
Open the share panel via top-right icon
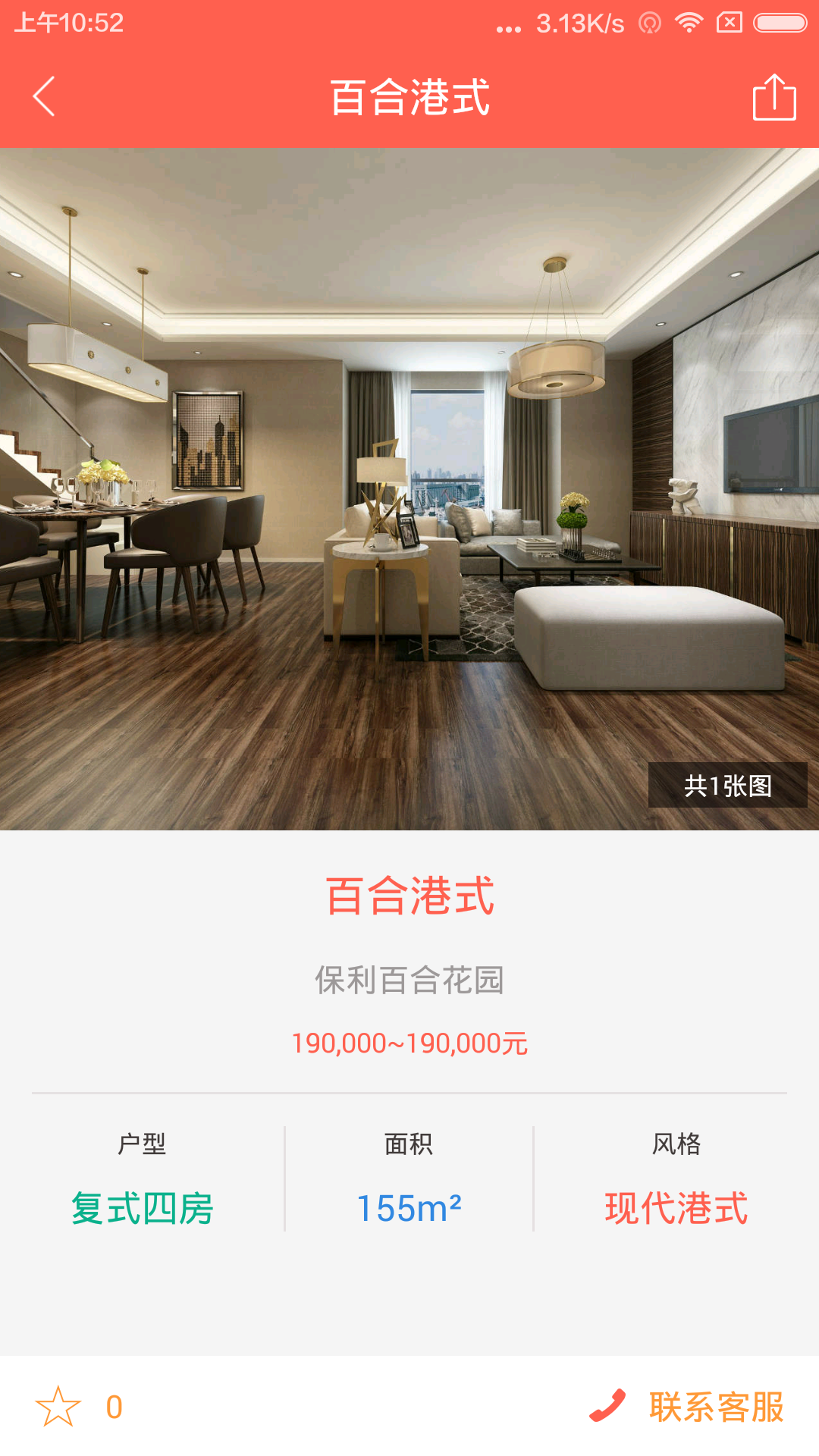(x=773, y=99)
